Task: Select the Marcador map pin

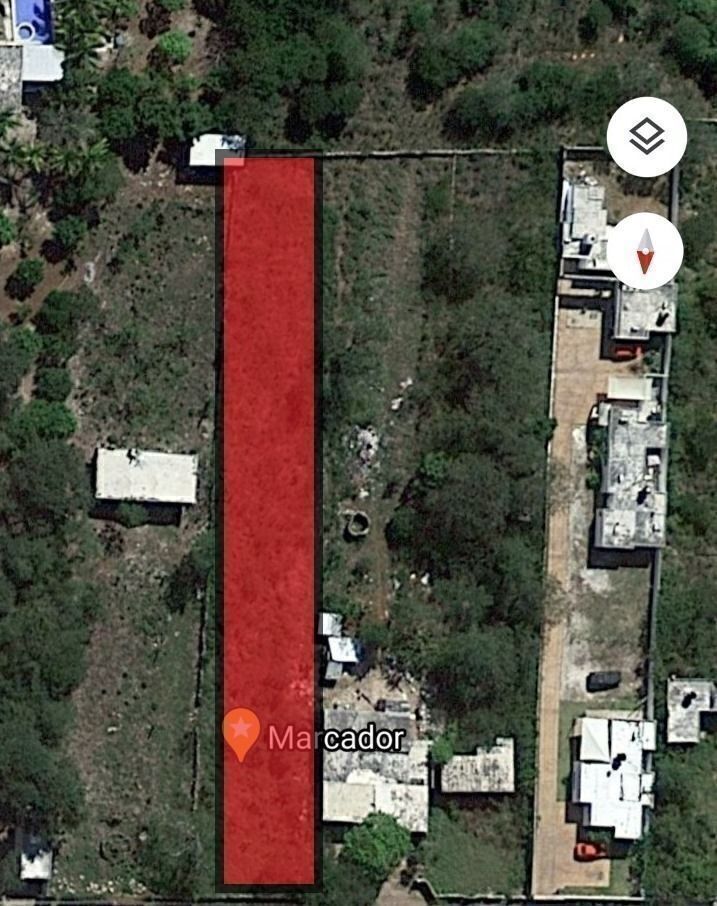Action: 241,733
